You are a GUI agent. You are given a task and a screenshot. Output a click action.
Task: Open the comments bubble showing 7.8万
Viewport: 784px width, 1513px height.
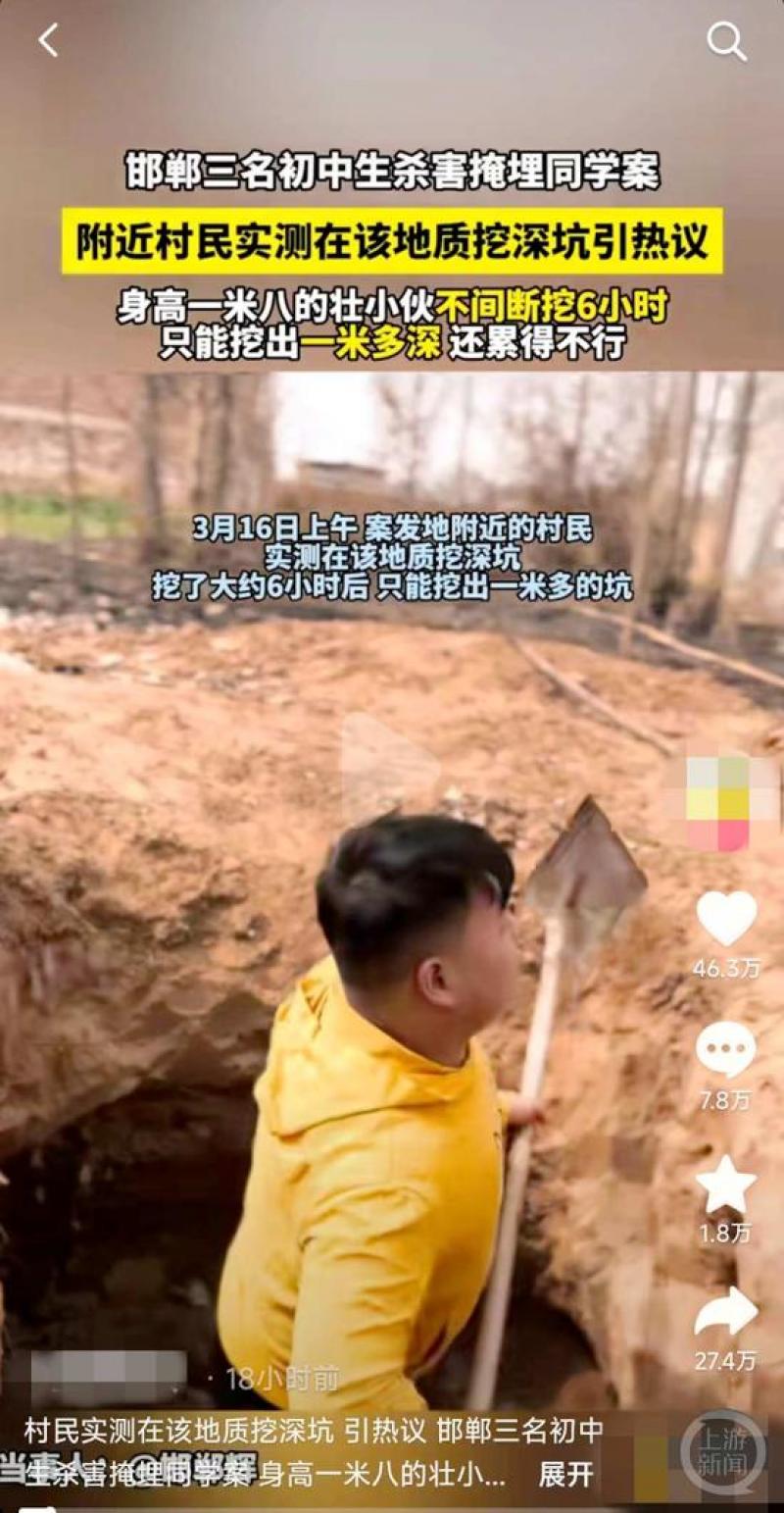(726, 1049)
